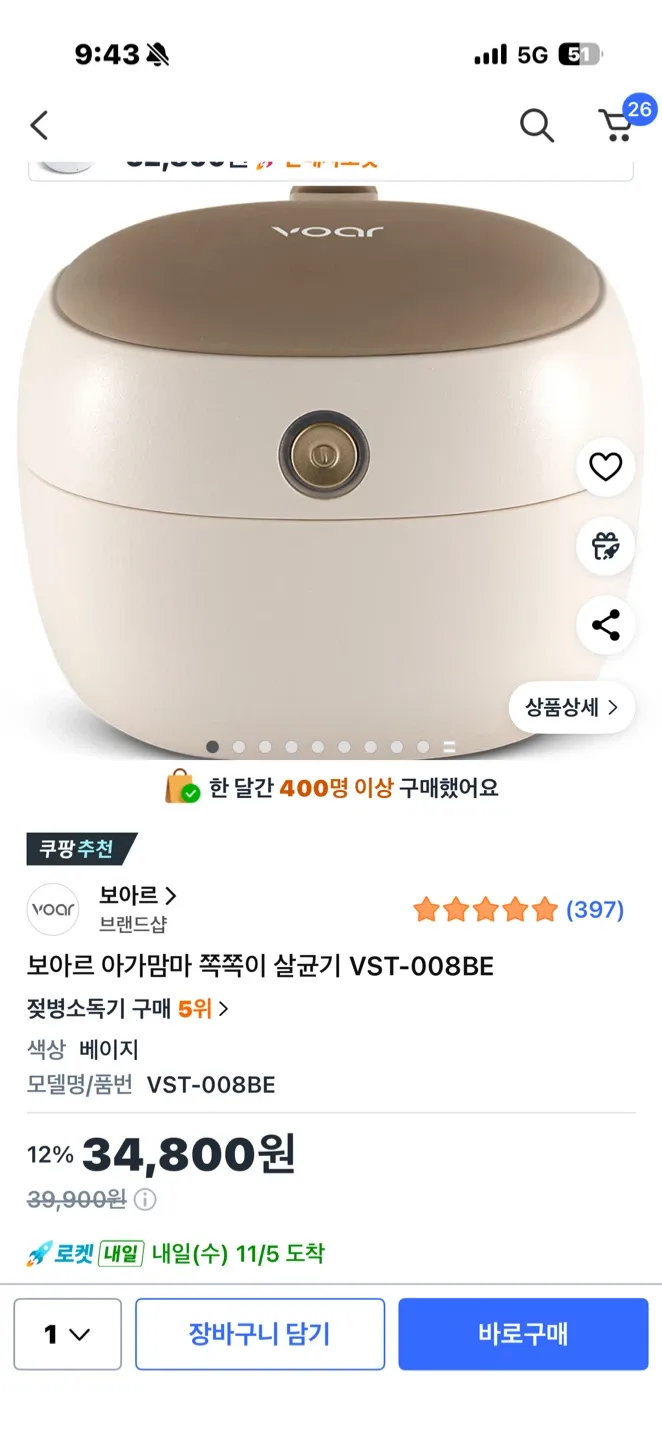
Task: Add this product to wishlist
Action: click(605, 467)
